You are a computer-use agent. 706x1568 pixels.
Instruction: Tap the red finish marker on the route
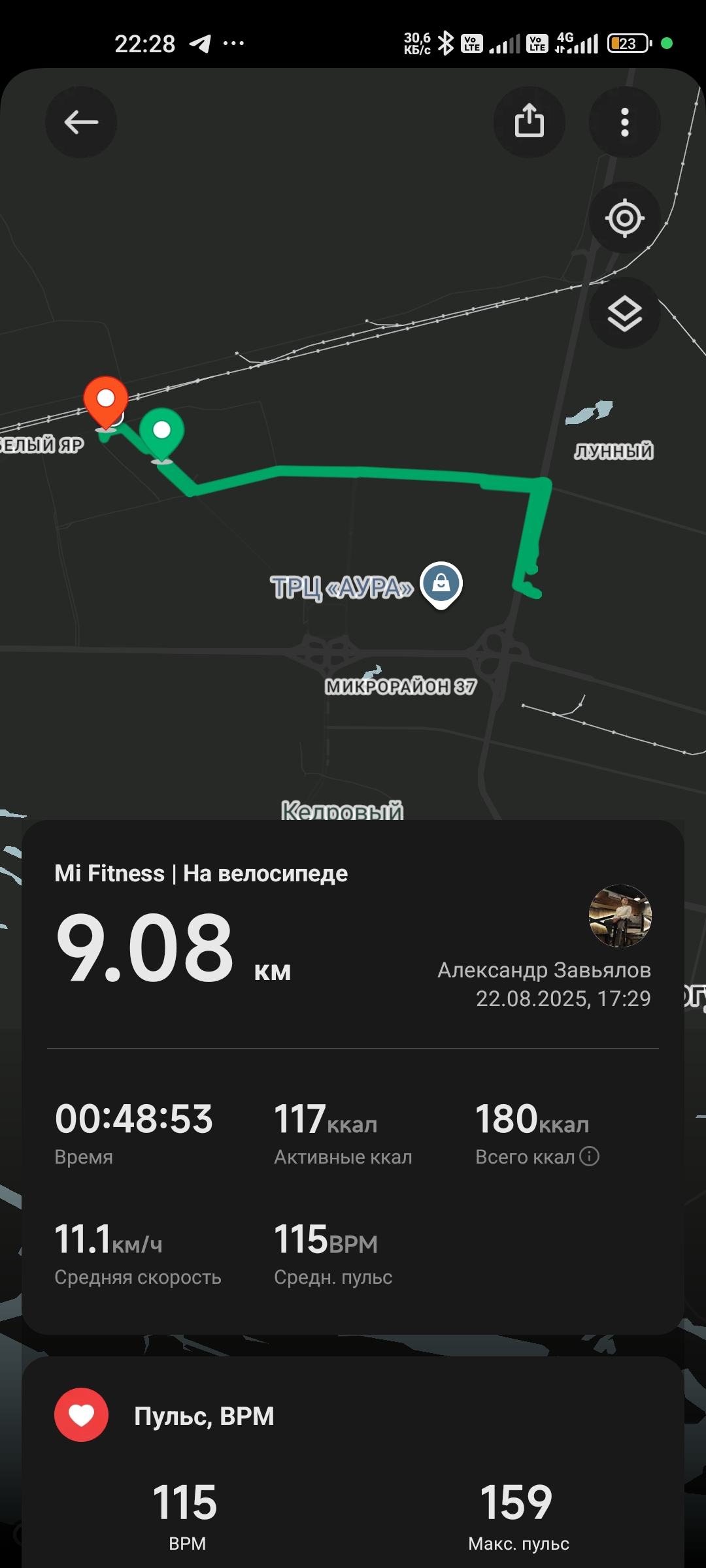click(106, 403)
